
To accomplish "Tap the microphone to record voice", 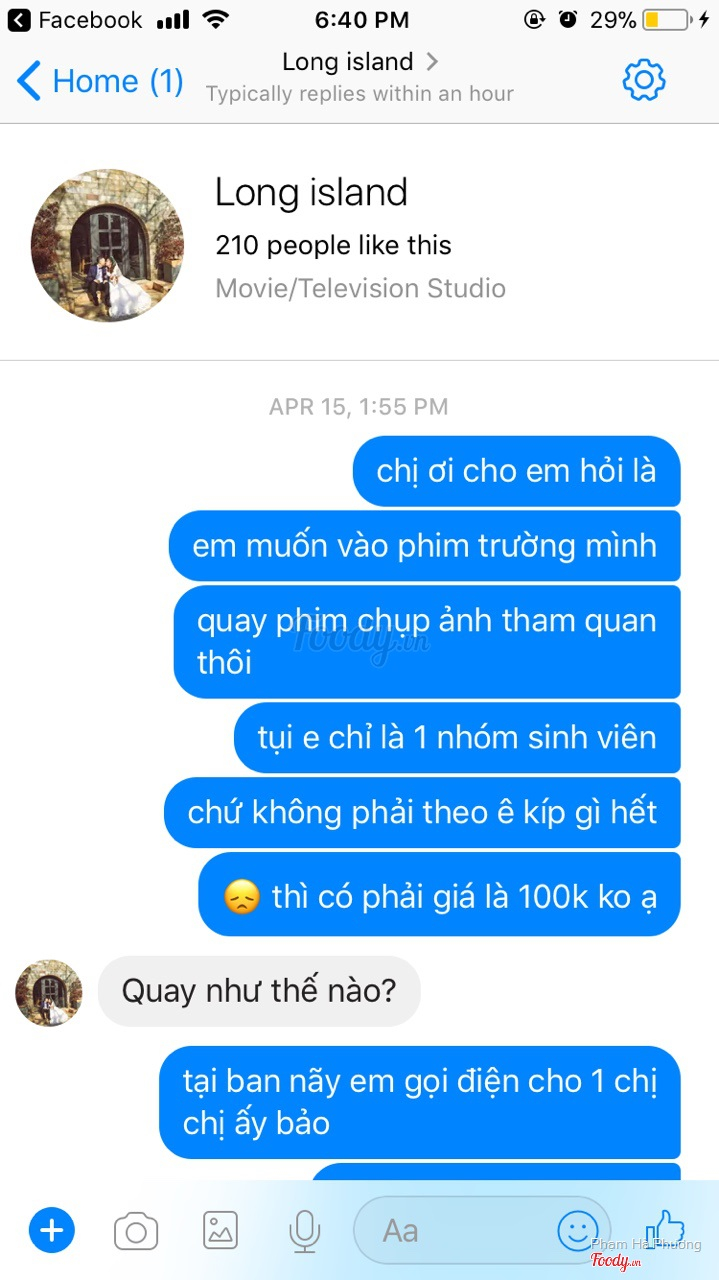I will [304, 1231].
